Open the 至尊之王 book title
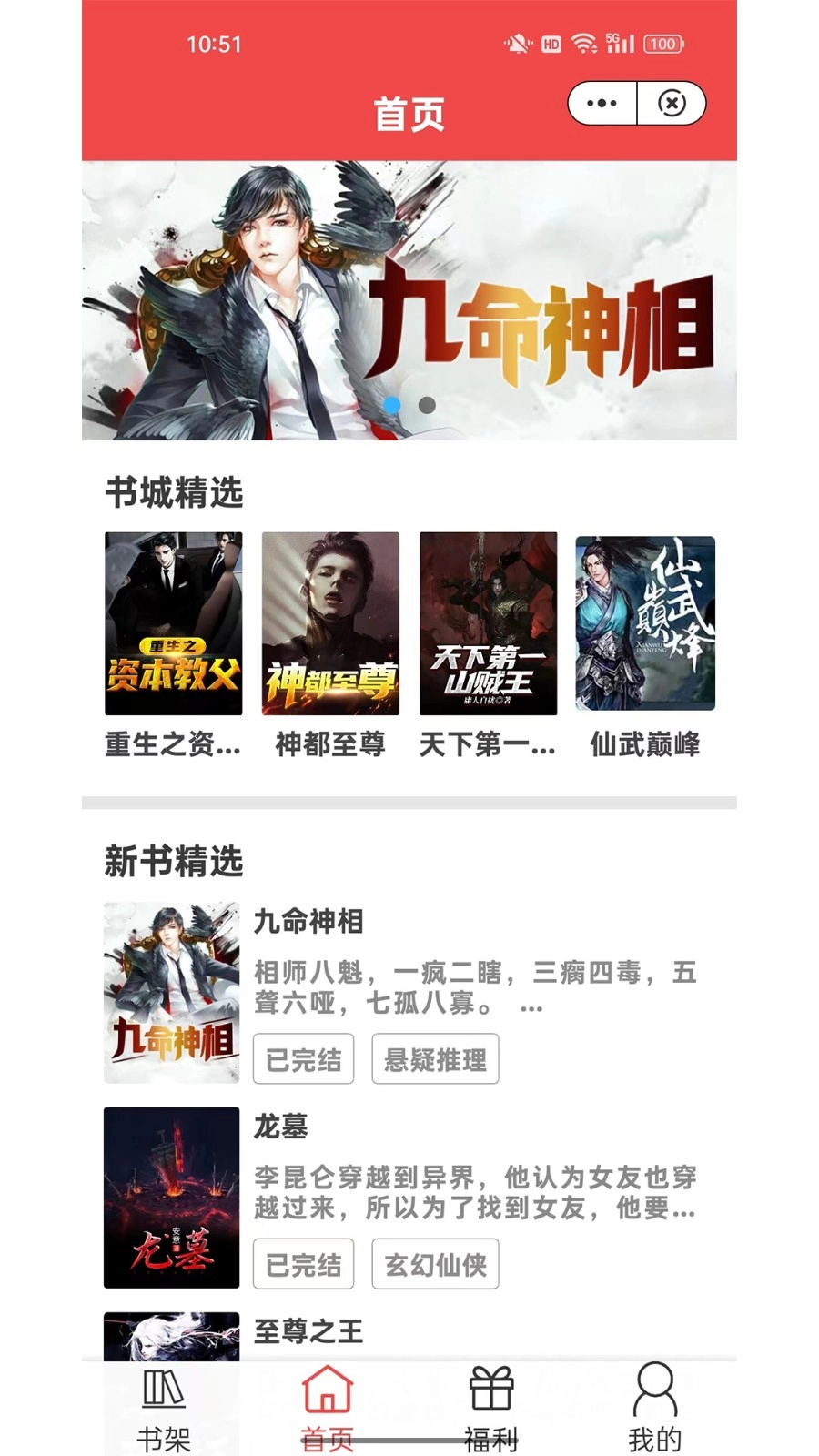819x1456 pixels. coord(306,1332)
